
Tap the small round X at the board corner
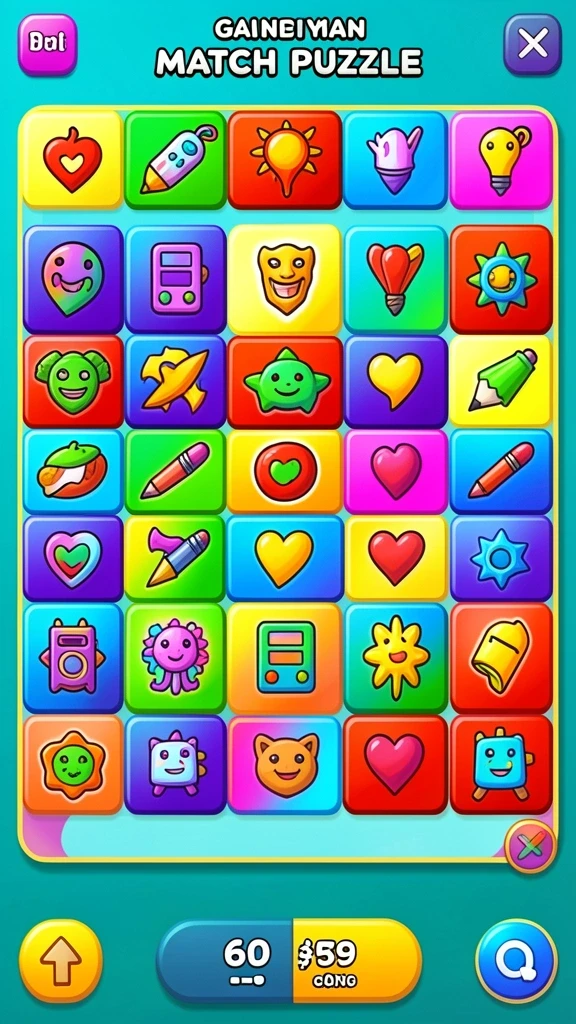coord(530,846)
